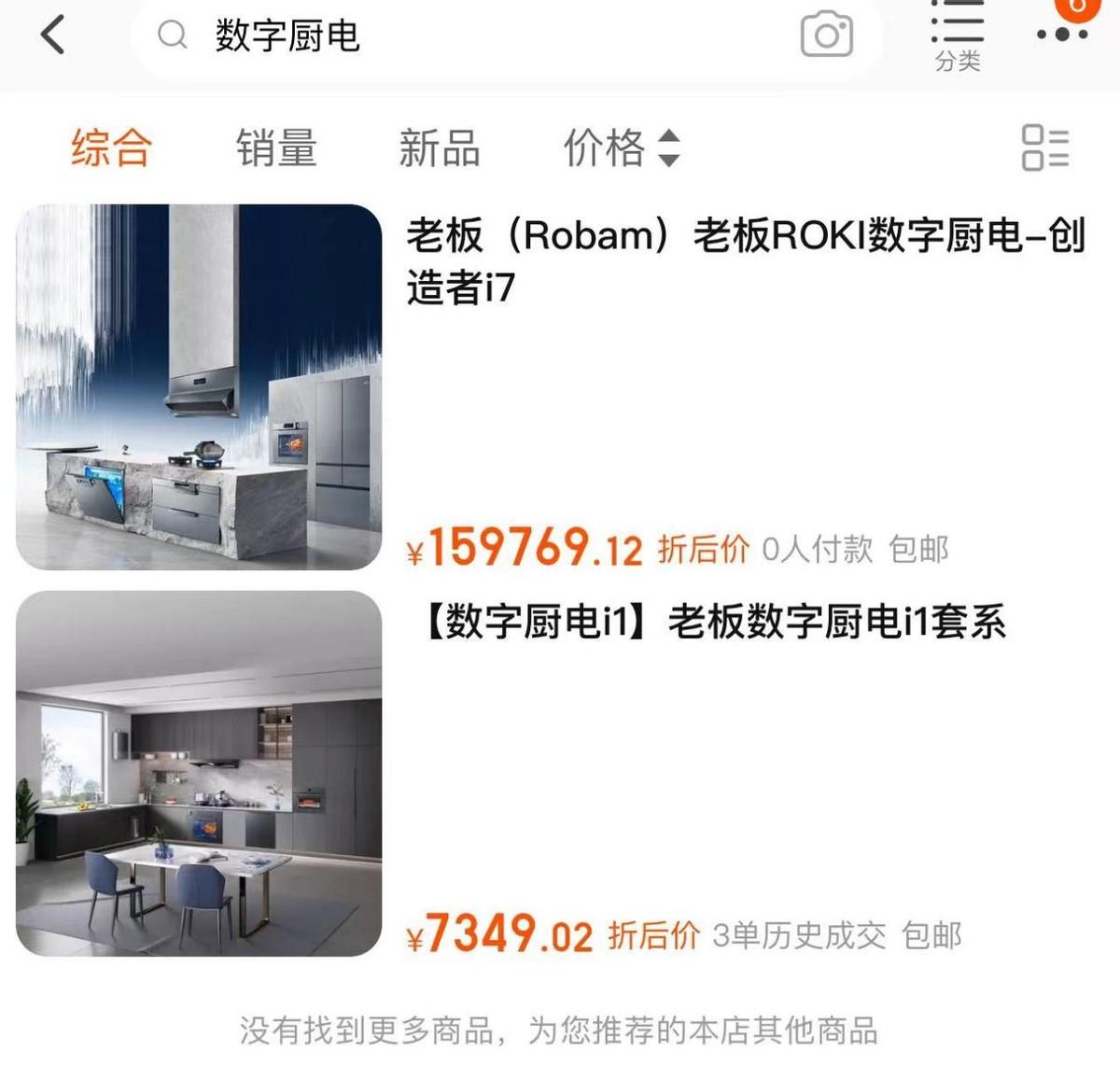Sort results by 价格
The width and height of the screenshot is (1120, 1079).
[x=621, y=148]
